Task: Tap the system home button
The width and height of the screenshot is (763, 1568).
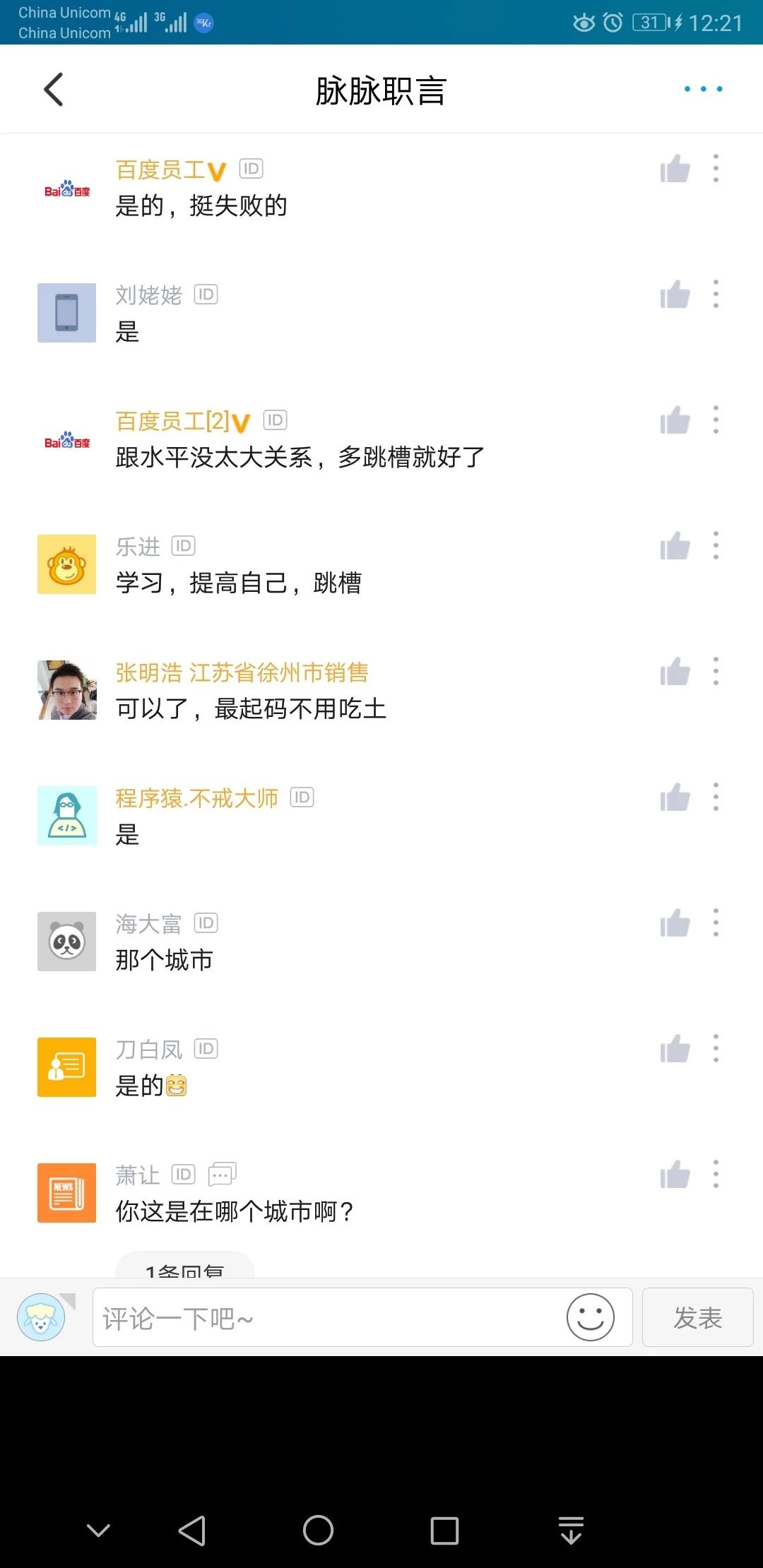Action: 318,1531
